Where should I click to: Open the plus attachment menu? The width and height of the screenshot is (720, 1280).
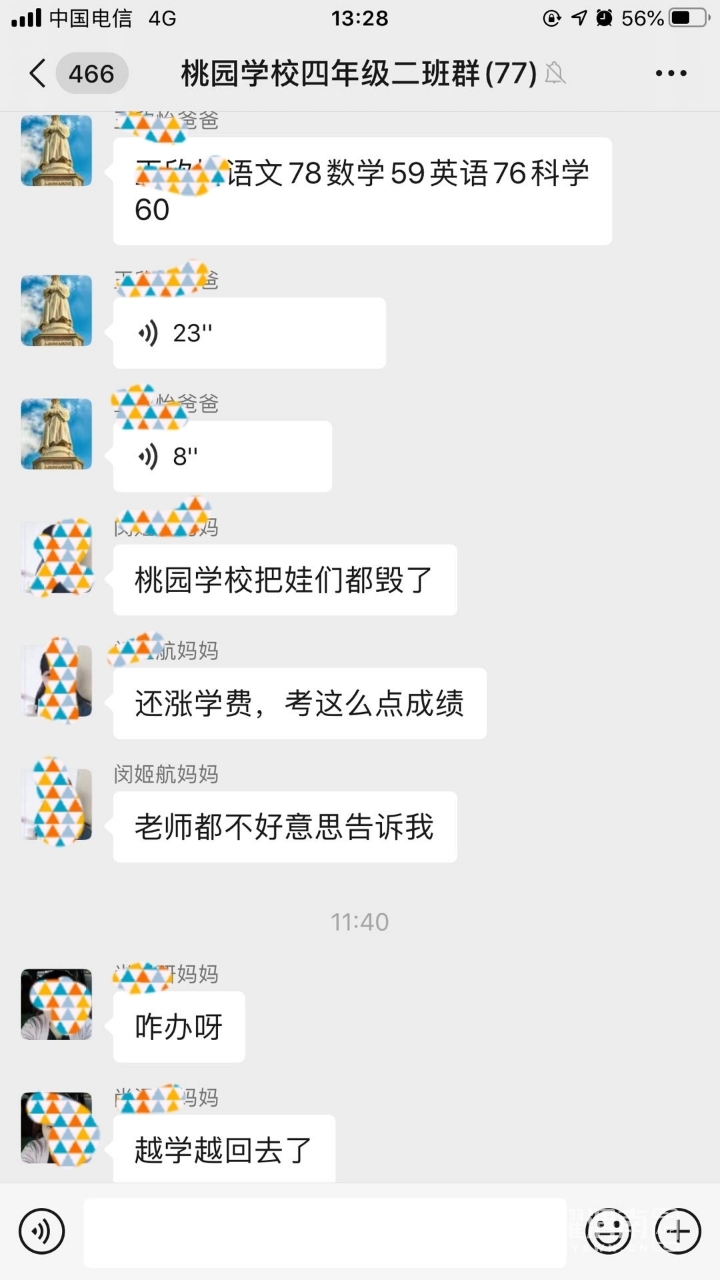[x=677, y=1231]
